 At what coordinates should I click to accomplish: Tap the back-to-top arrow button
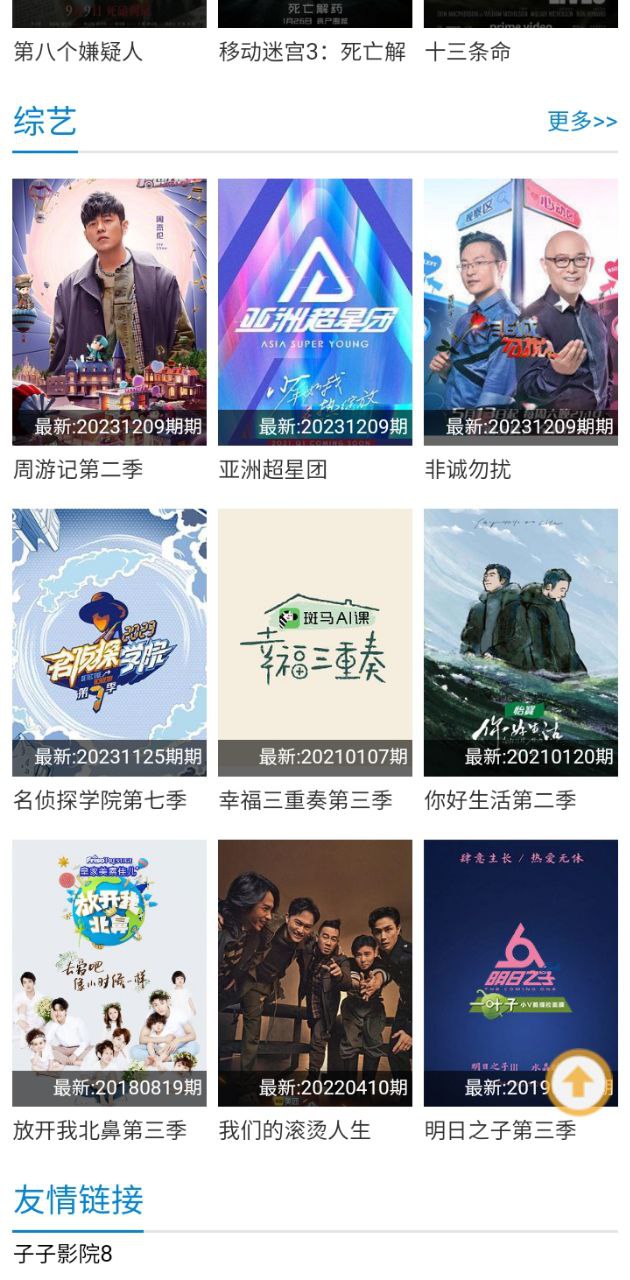579,1082
